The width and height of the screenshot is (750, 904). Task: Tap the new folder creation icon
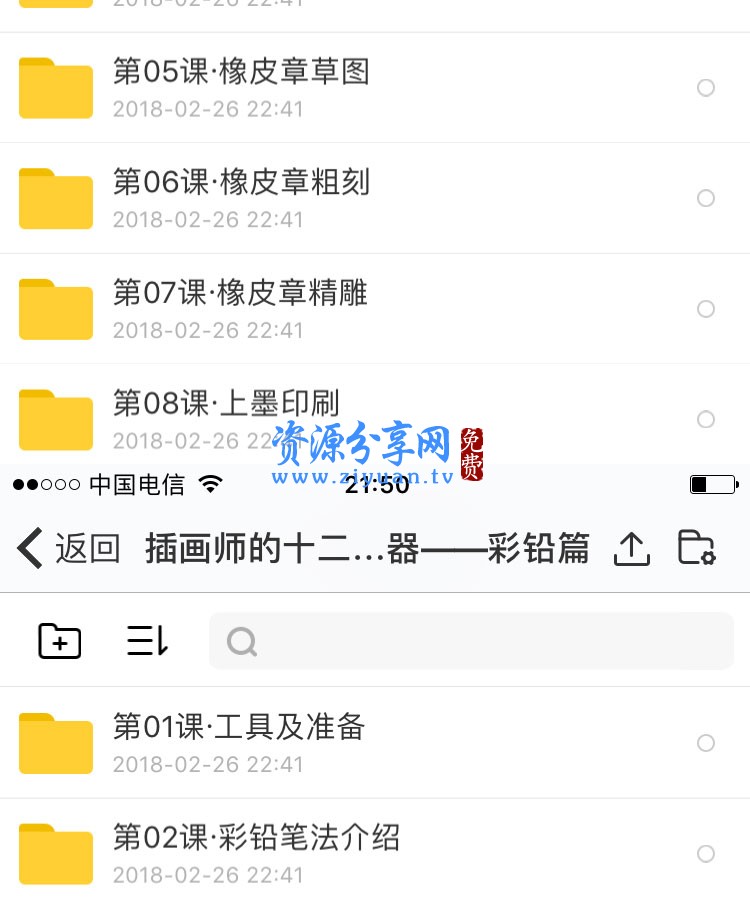(59, 641)
